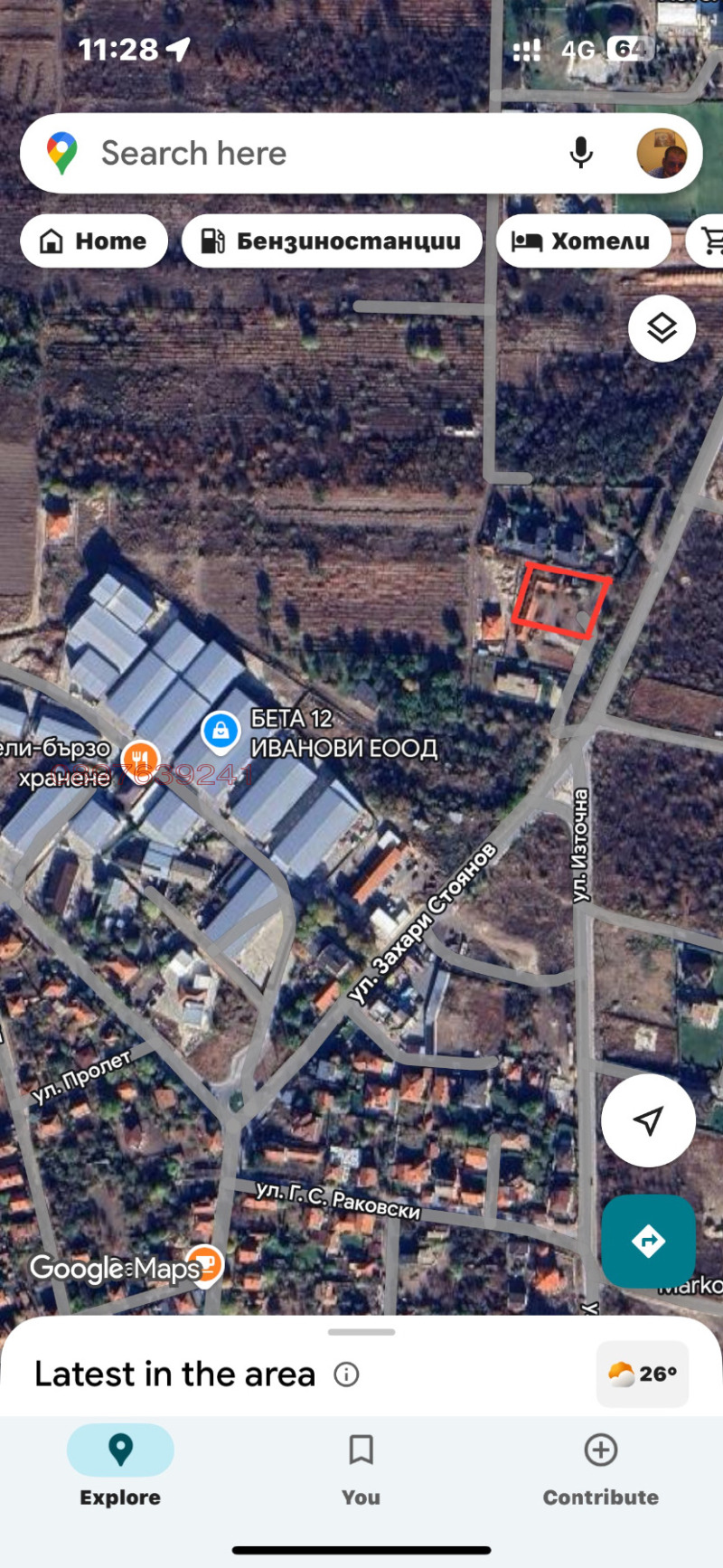Open the account profile picture
The width and height of the screenshot is (723, 1568).
(662, 154)
